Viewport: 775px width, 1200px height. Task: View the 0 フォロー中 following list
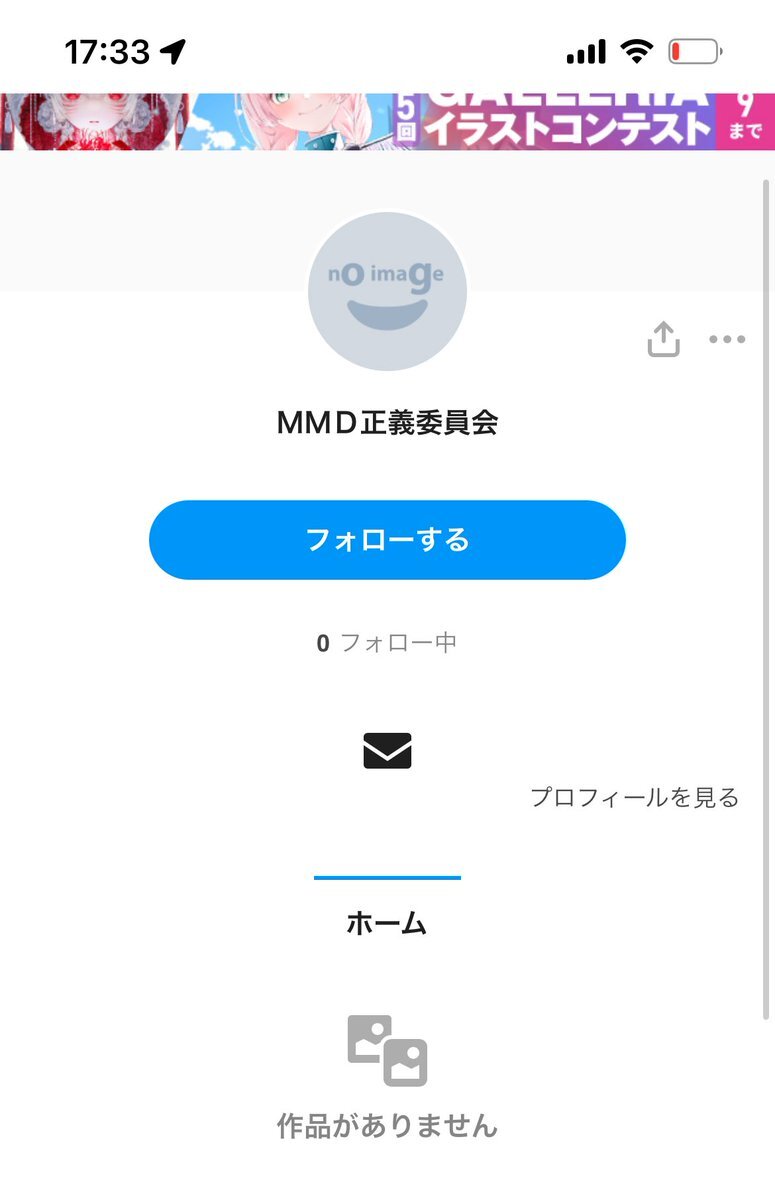coord(387,643)
